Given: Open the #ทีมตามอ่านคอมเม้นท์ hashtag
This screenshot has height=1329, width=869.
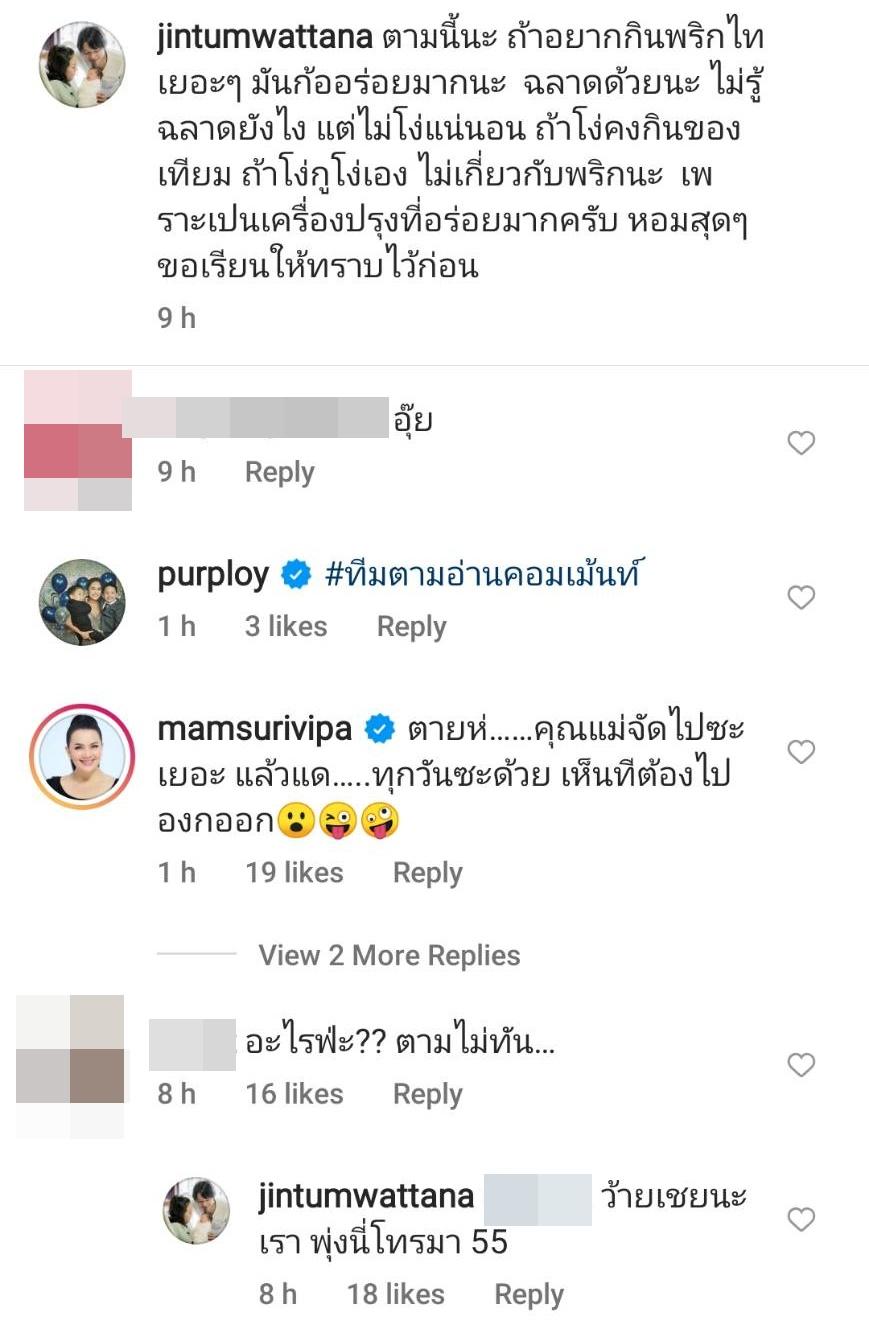Looking at the screenshot, I should pyautogui.click(x=482, y=575).
